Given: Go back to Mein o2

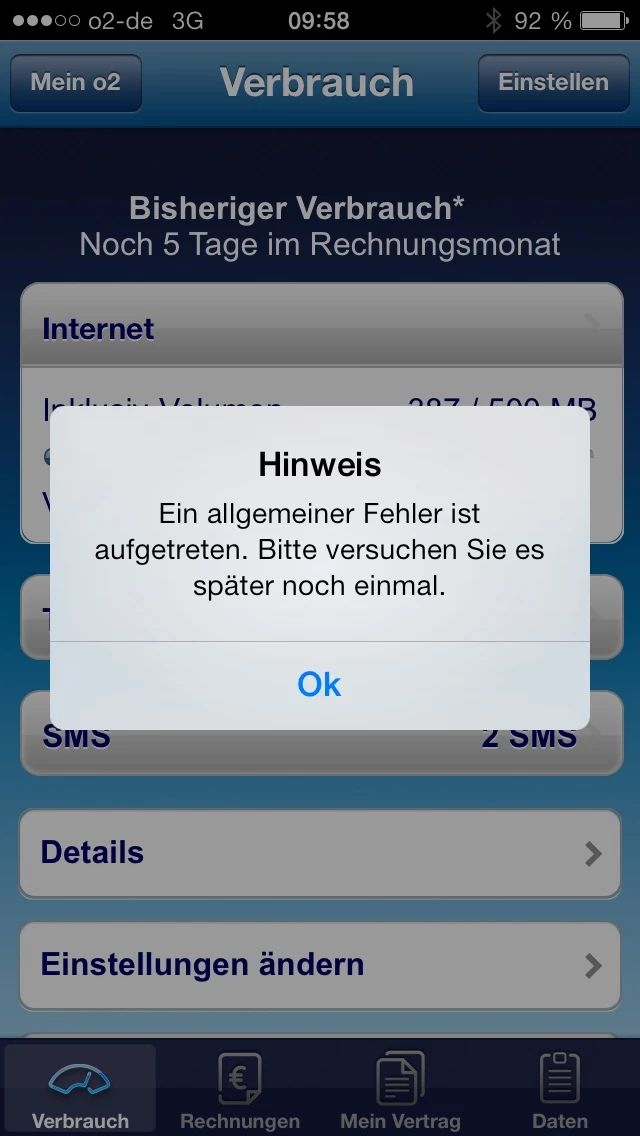Looking at the screenshot, I should click(x=76, y=83).
